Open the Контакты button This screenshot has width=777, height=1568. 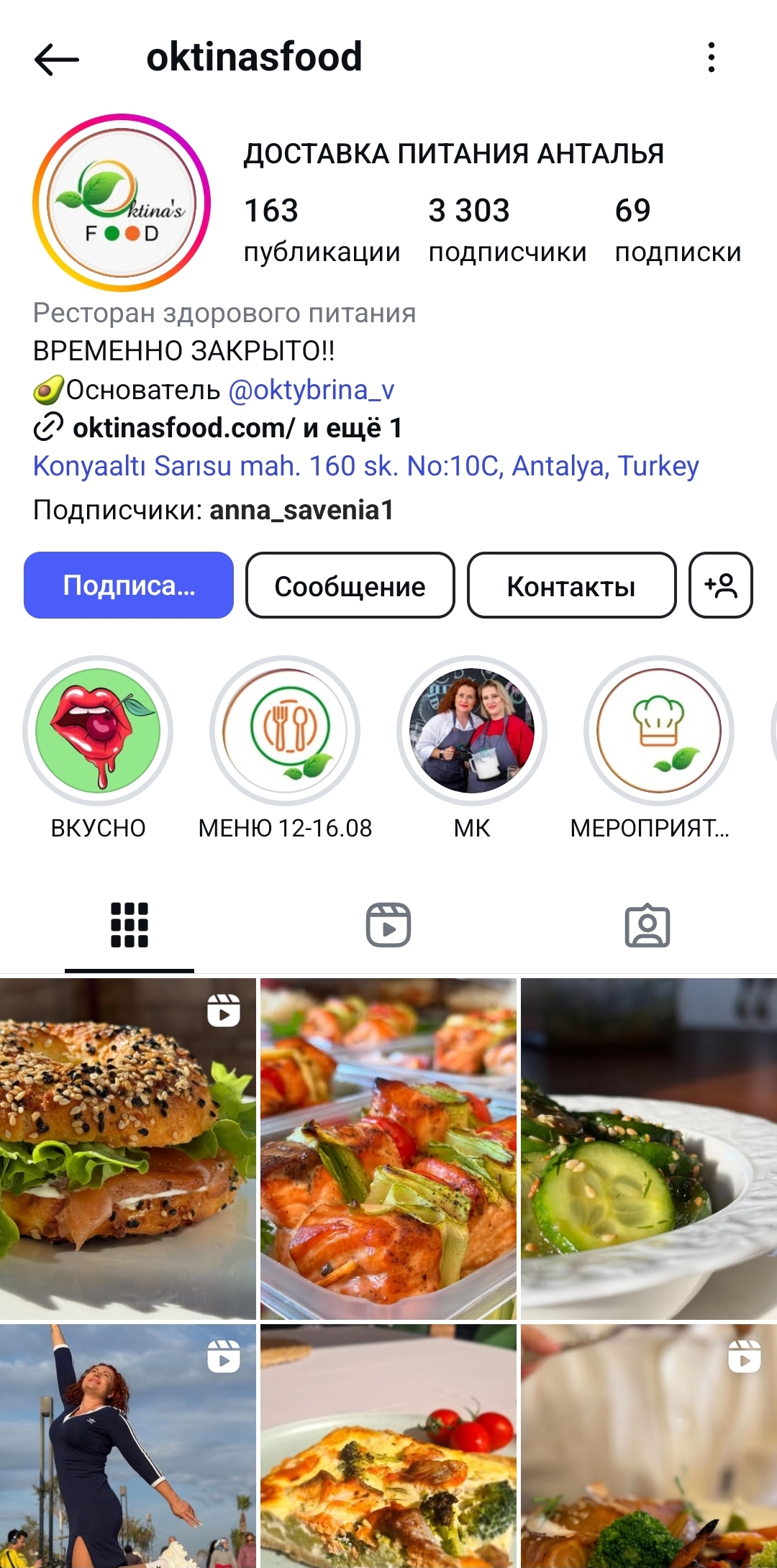[571, 585]
